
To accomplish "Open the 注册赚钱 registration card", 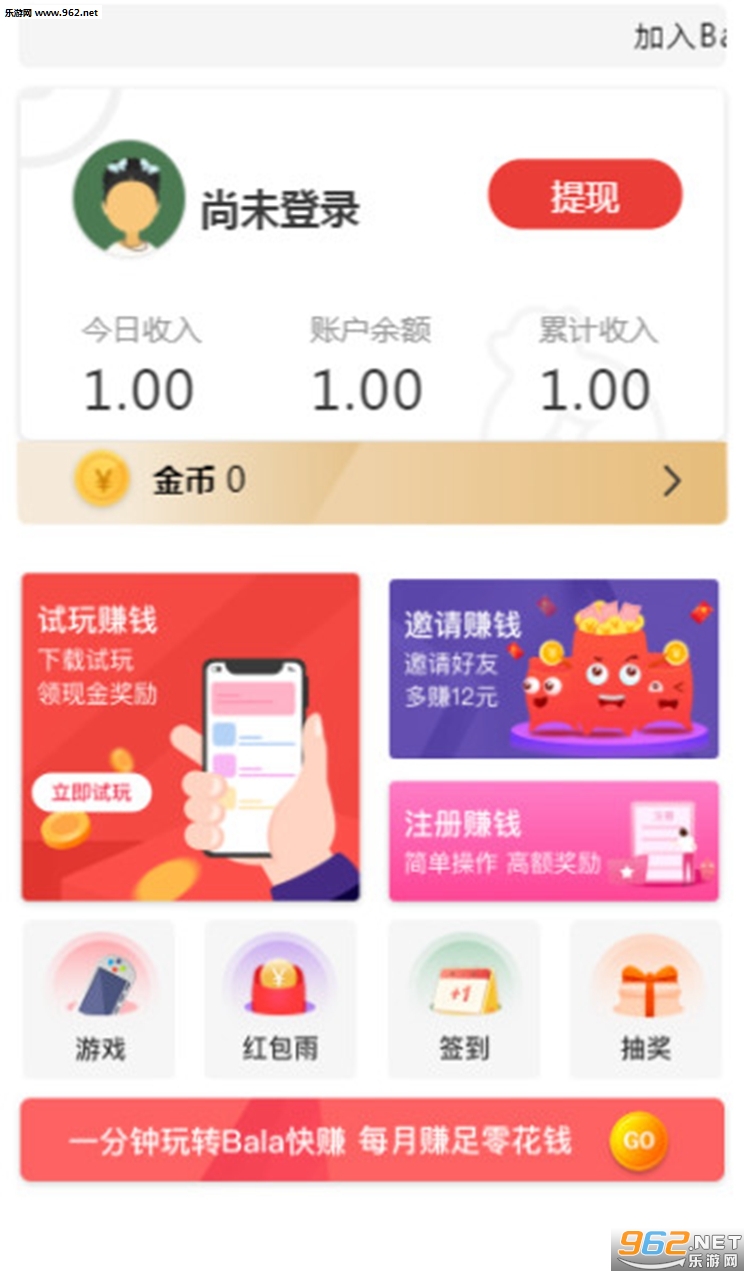I will pyautogui.click(x=553, y=841).
